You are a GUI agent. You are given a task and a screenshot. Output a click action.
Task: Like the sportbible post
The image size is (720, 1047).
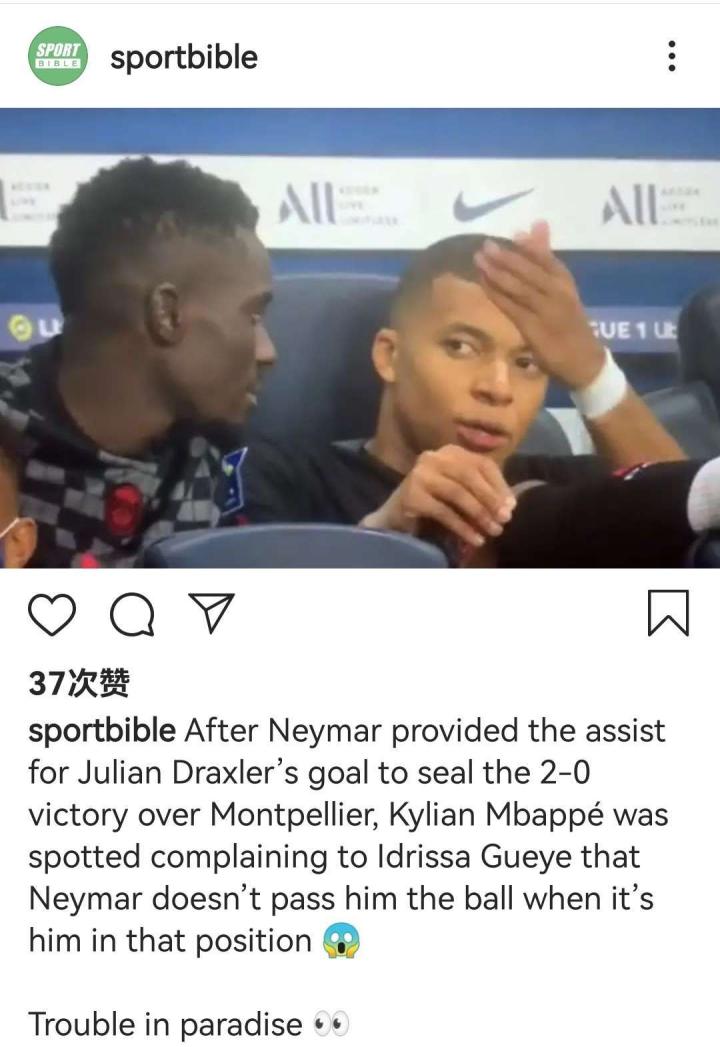coord(53,613)
